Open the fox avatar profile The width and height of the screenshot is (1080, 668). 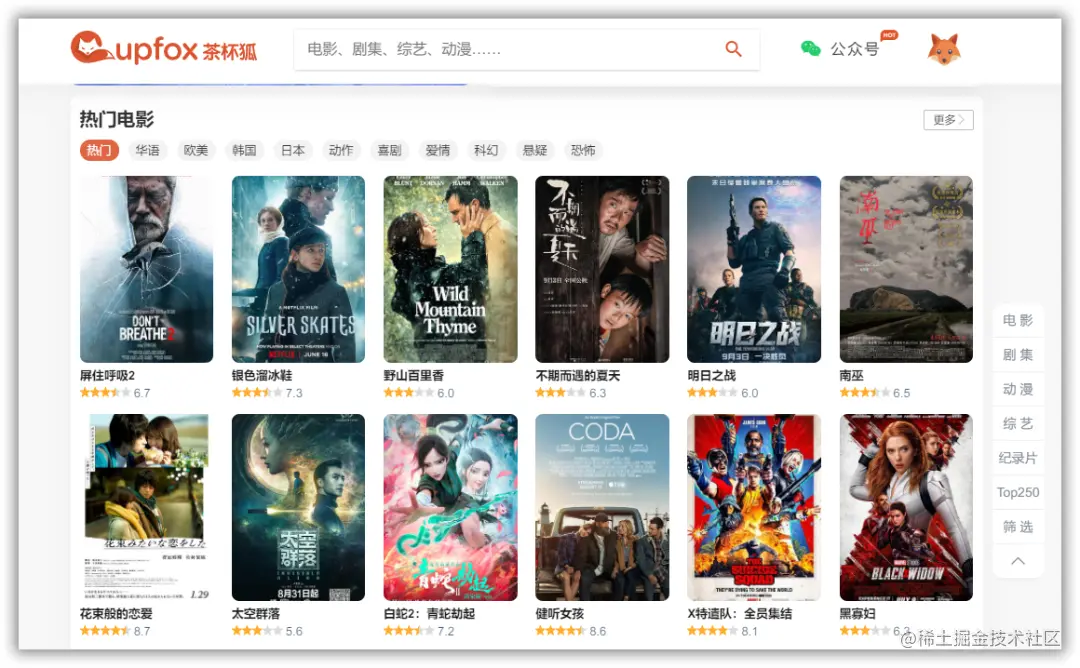pos(943,49)
